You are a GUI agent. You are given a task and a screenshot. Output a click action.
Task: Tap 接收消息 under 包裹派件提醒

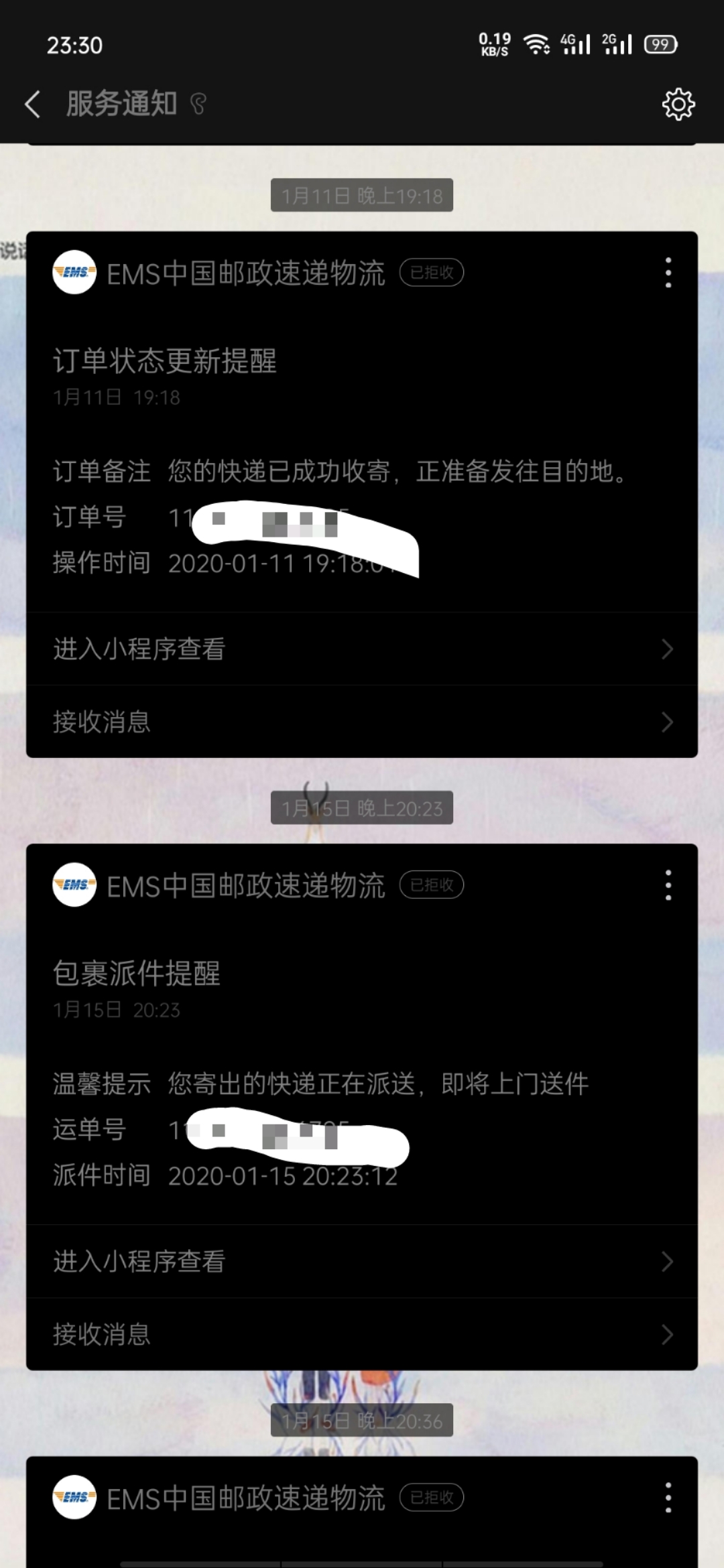[362, 1334]
